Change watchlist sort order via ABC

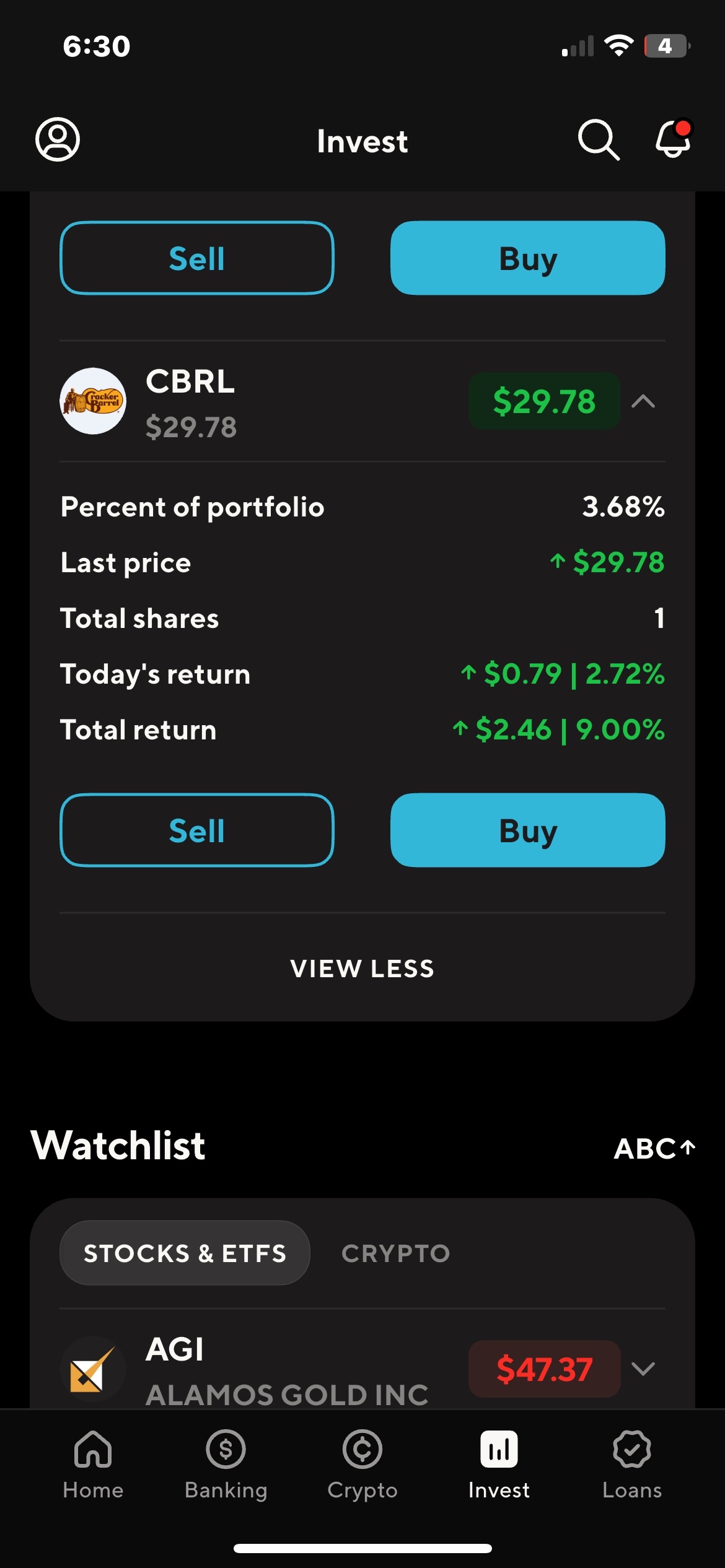click(654, 1148)
